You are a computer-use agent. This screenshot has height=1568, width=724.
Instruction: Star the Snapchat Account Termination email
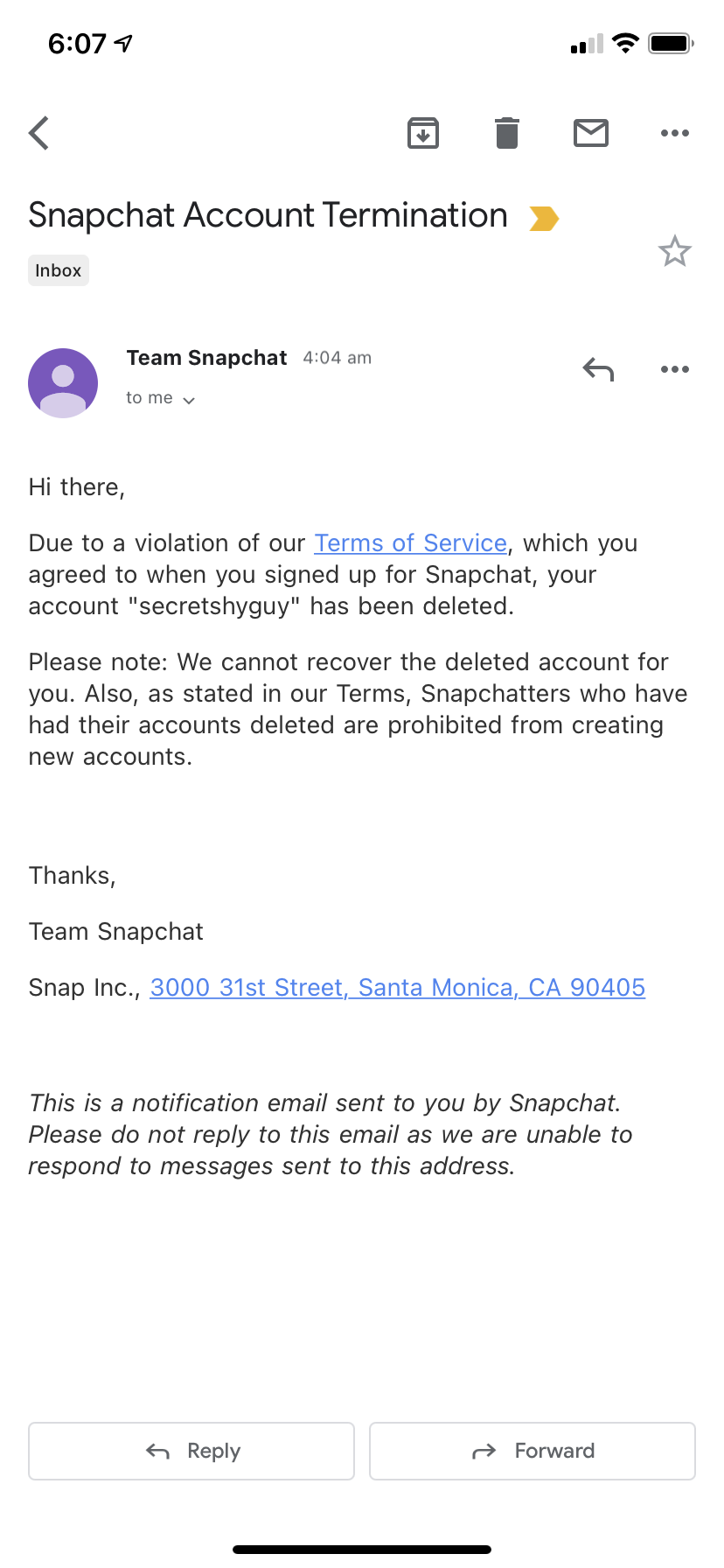675,251
